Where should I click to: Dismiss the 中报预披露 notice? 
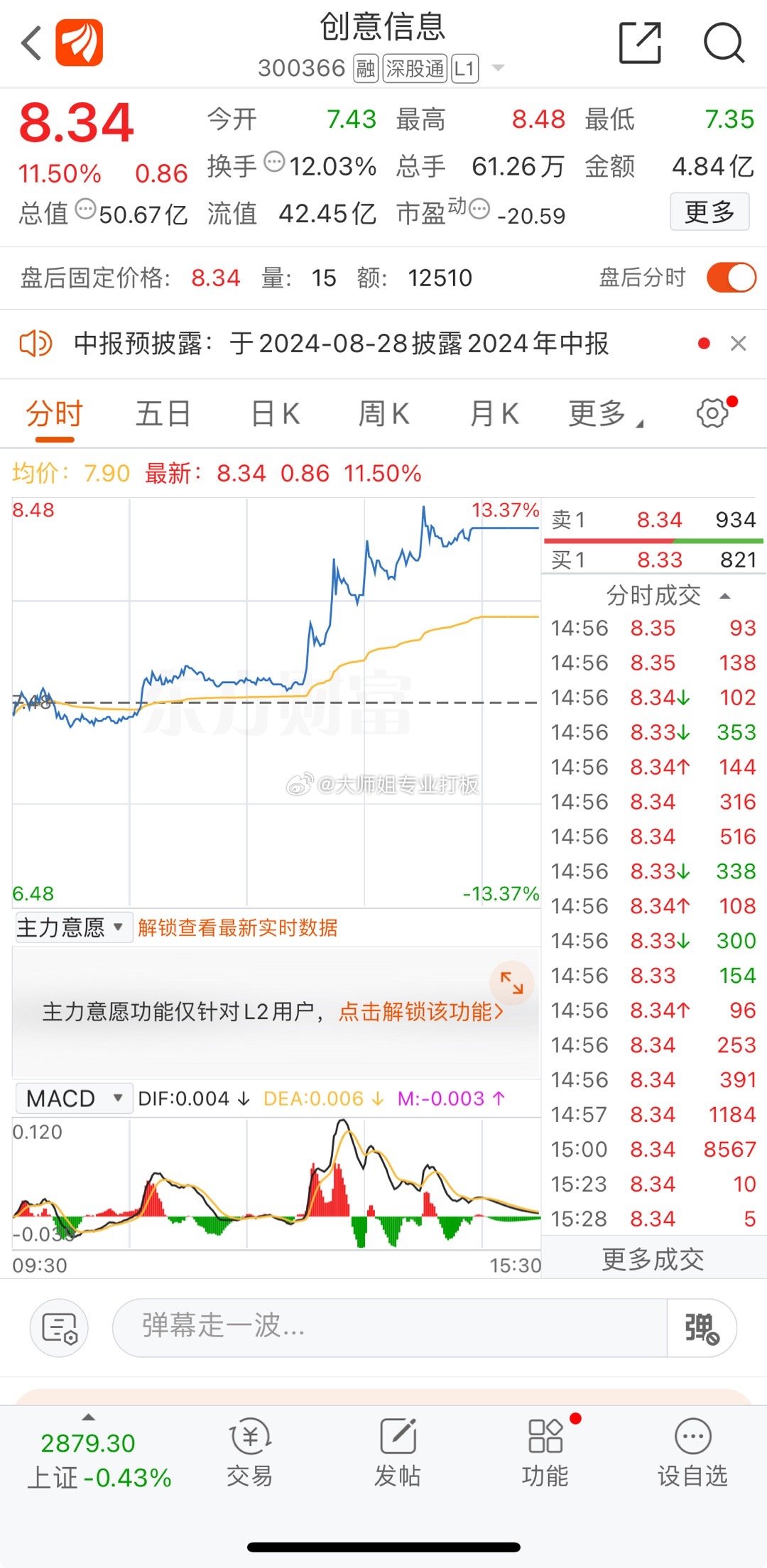click(739, 344)
